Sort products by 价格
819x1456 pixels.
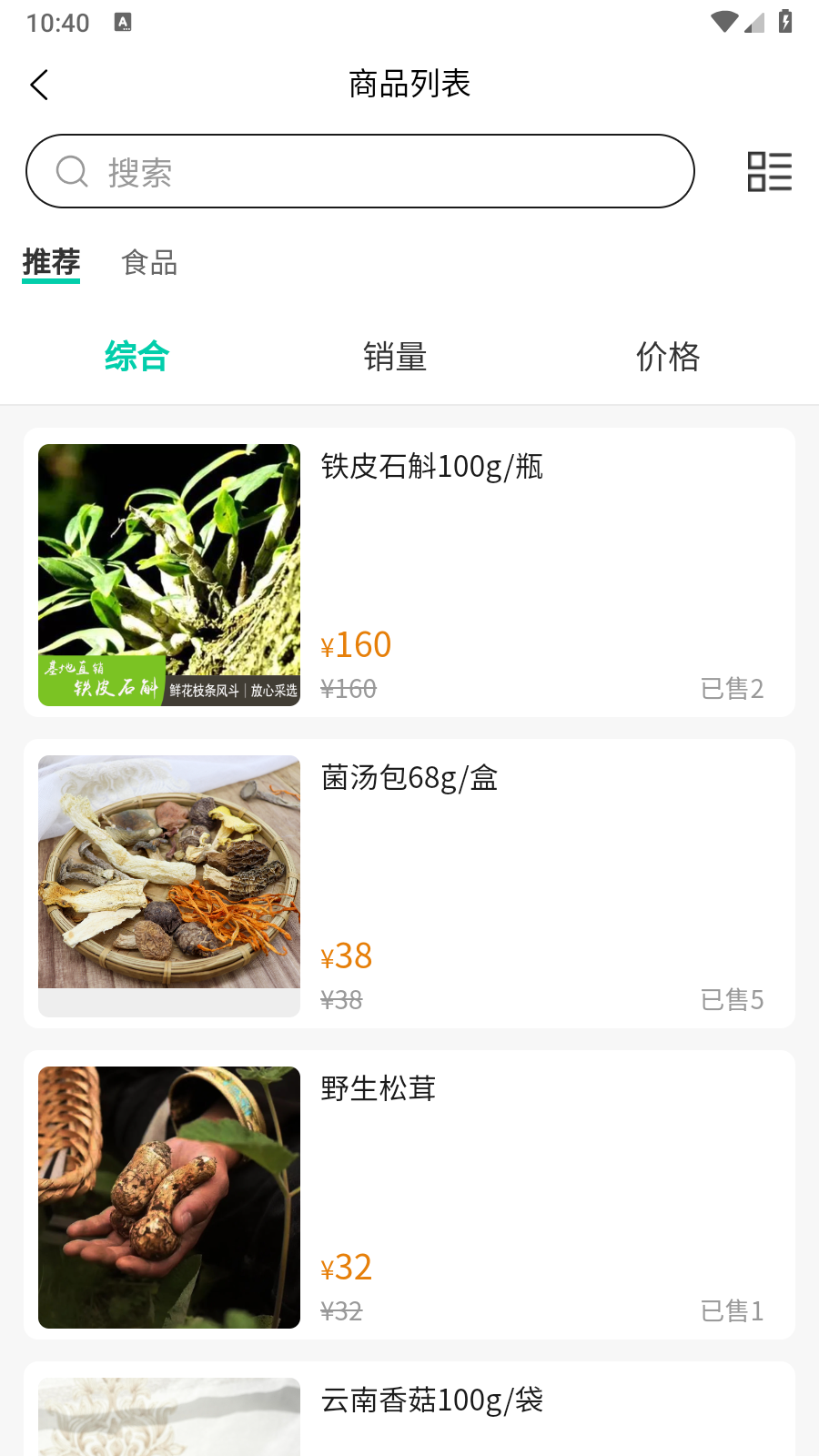(x=667, y=356)
